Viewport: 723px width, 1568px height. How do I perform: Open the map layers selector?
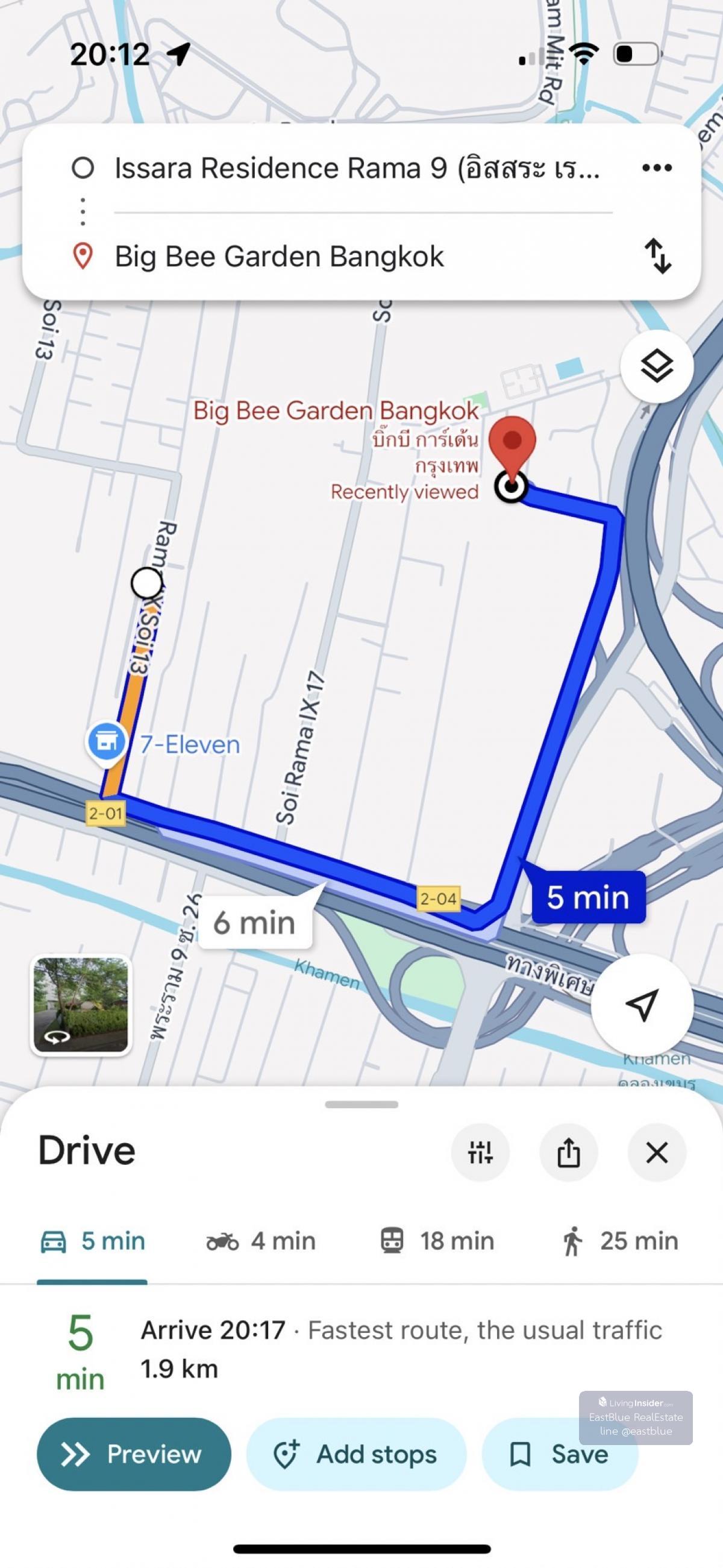click(657, 366)
